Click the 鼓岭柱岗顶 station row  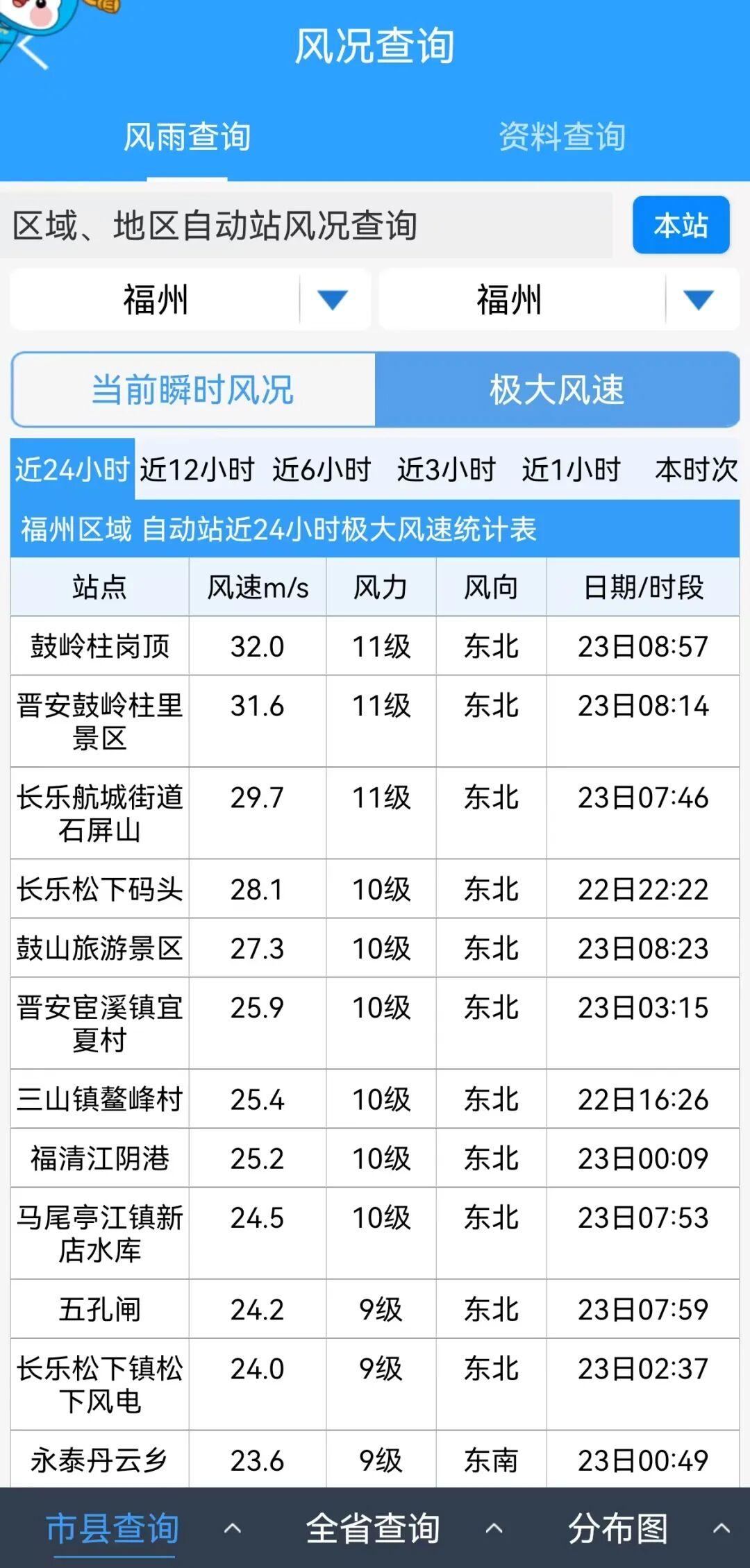coord(99,646)
